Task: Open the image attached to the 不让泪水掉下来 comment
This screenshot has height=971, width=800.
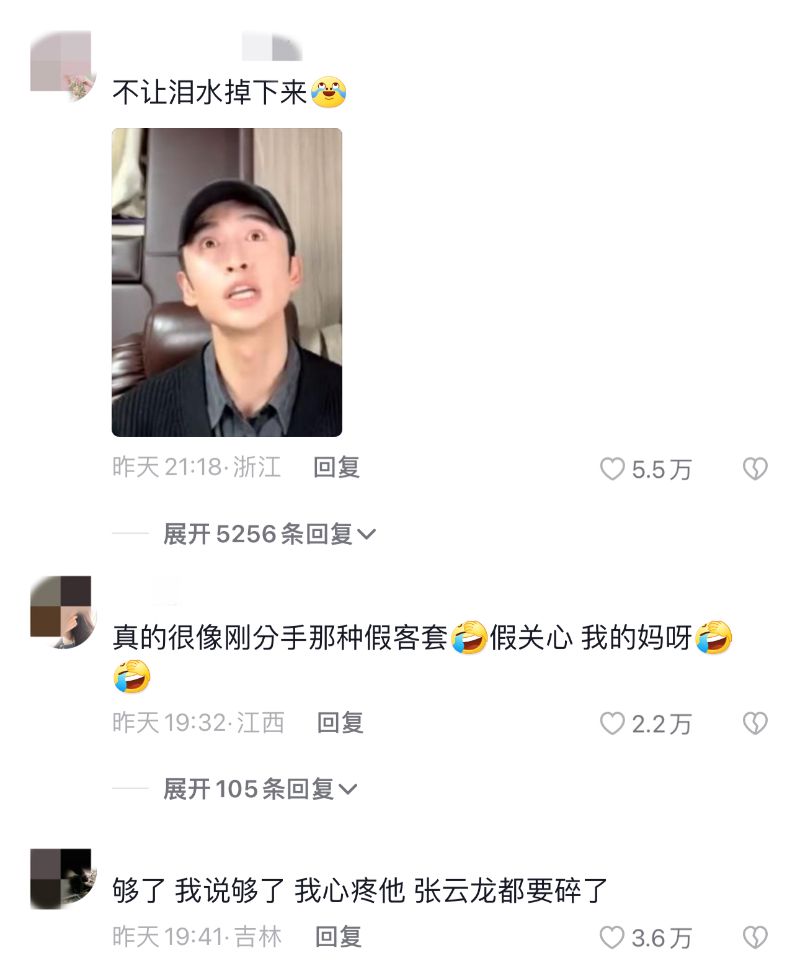Action: (226, 282)
